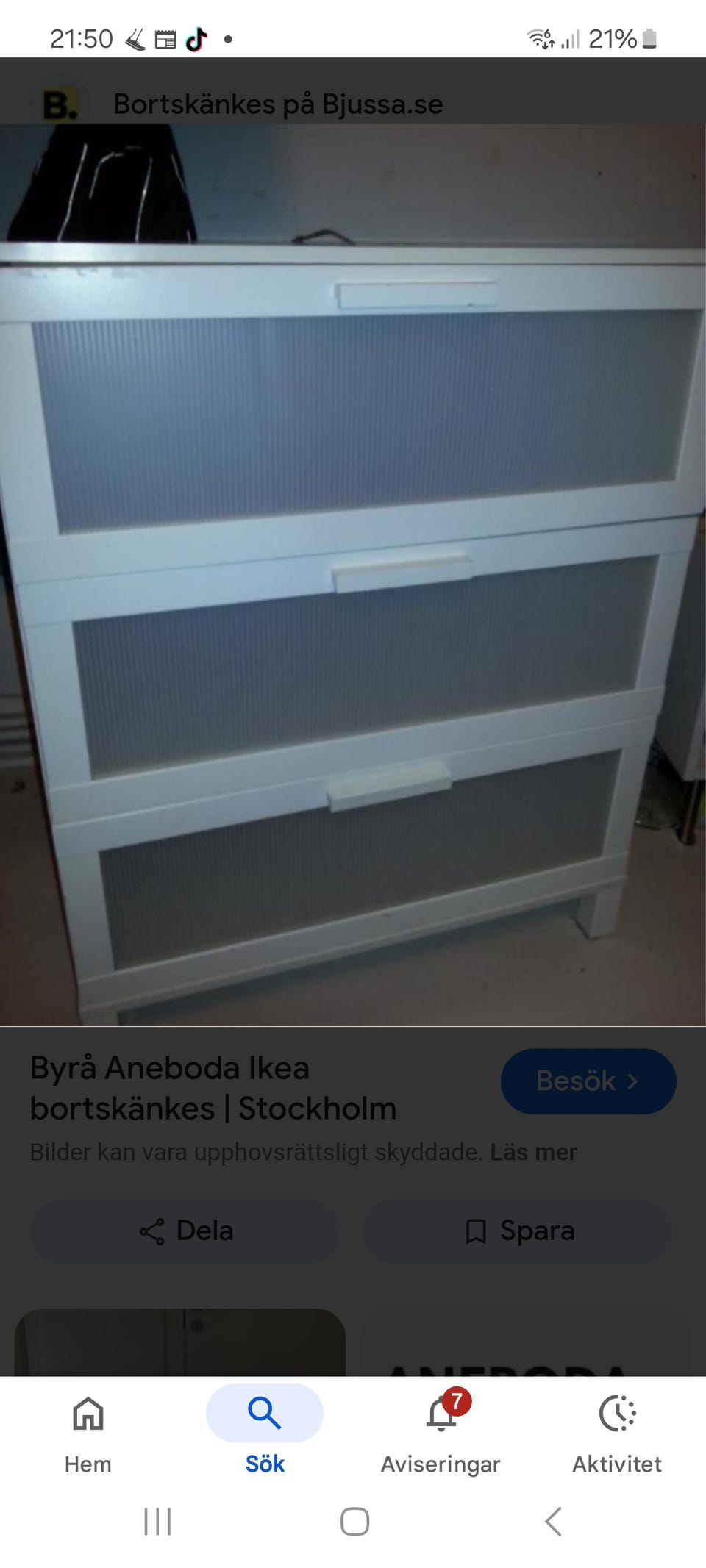The width and height of the screenshot is (706, 1568).
Task: Open the Läs mer copyright link
Action: tap(533, 1152)
